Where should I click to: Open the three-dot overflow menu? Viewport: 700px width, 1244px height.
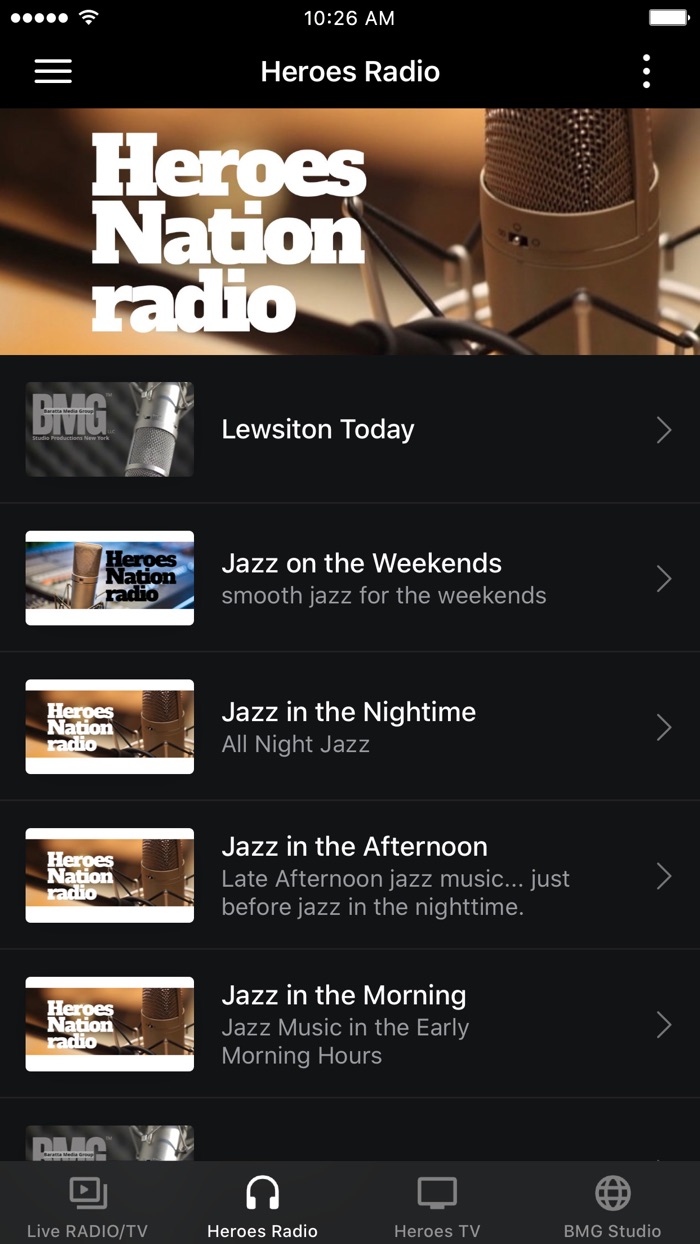pos(646,72)
